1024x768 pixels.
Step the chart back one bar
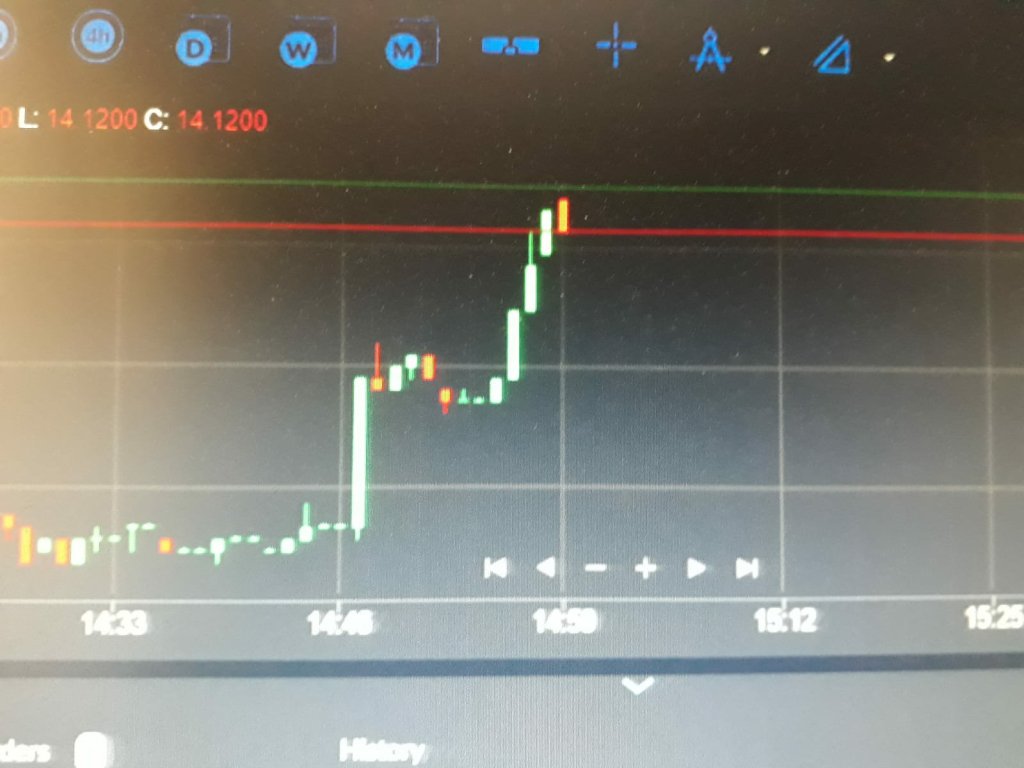[546, 568]
